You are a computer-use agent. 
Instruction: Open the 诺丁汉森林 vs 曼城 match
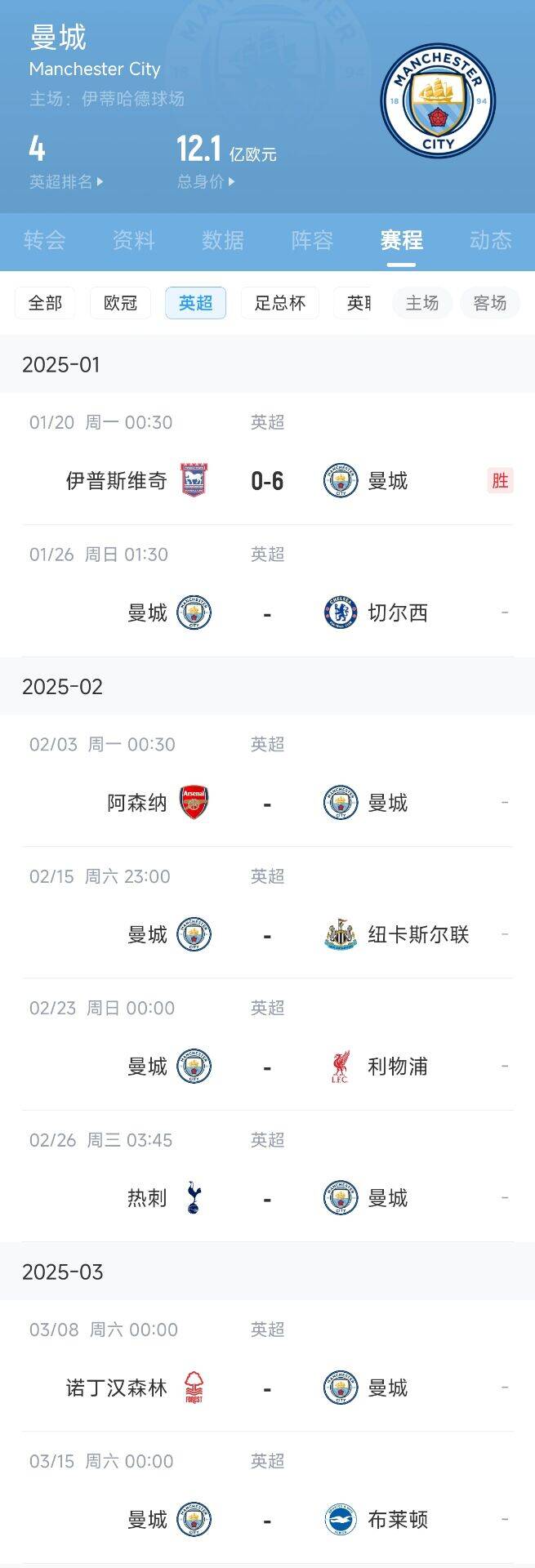[267, 1388]
